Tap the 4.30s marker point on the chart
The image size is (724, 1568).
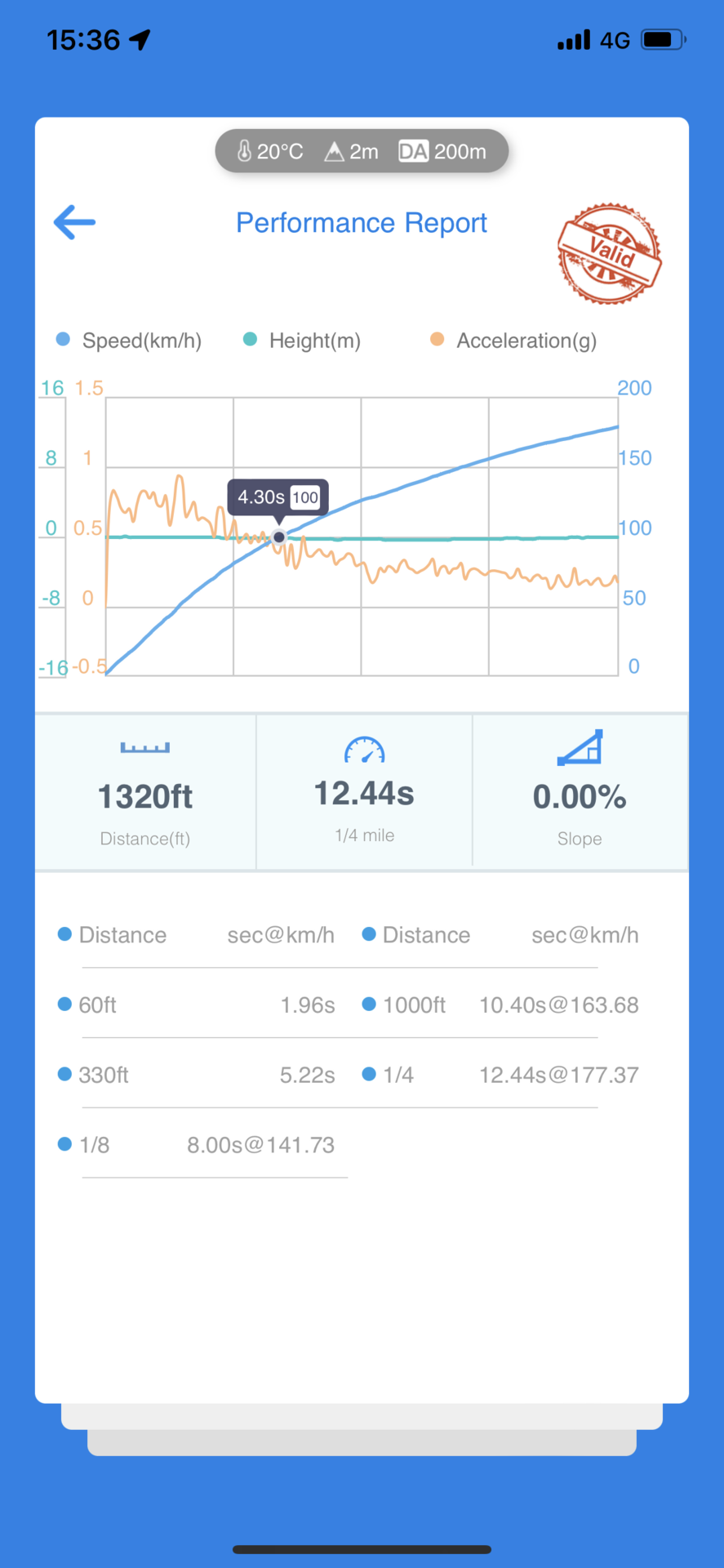279,537
